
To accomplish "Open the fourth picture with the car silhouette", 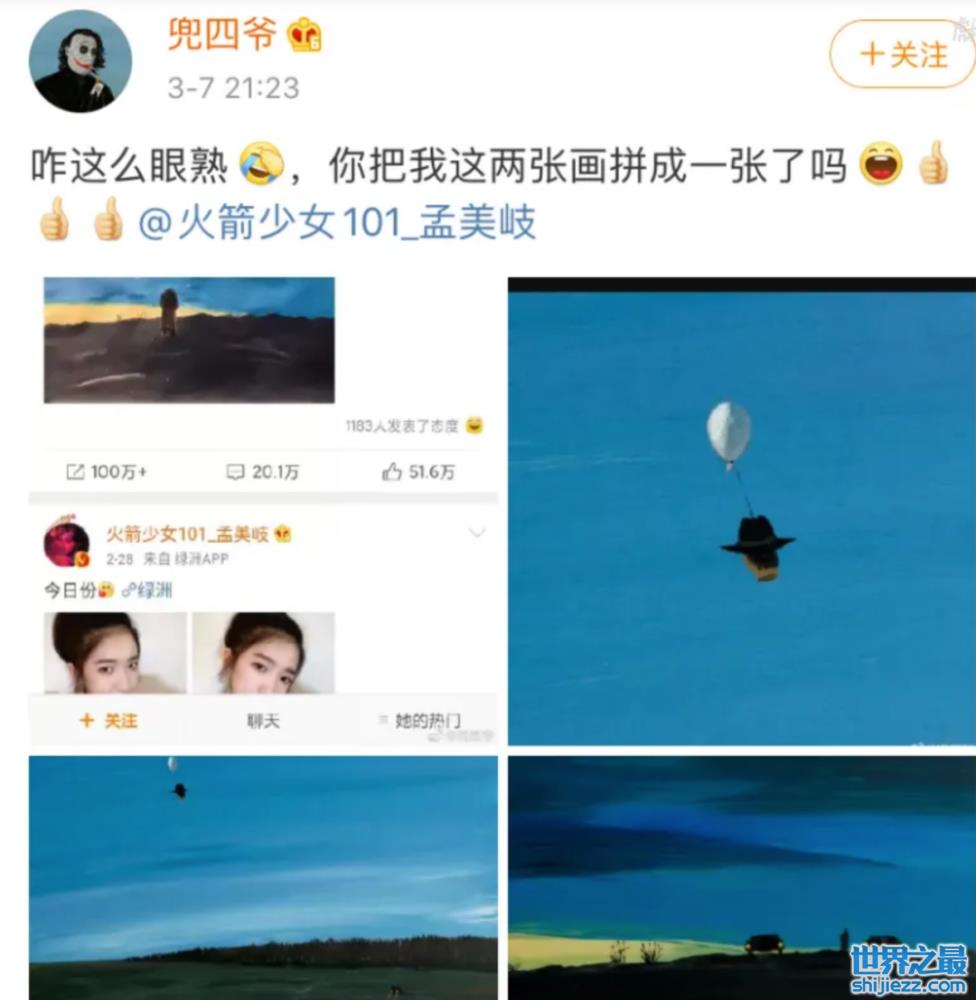I will (741, 877).
